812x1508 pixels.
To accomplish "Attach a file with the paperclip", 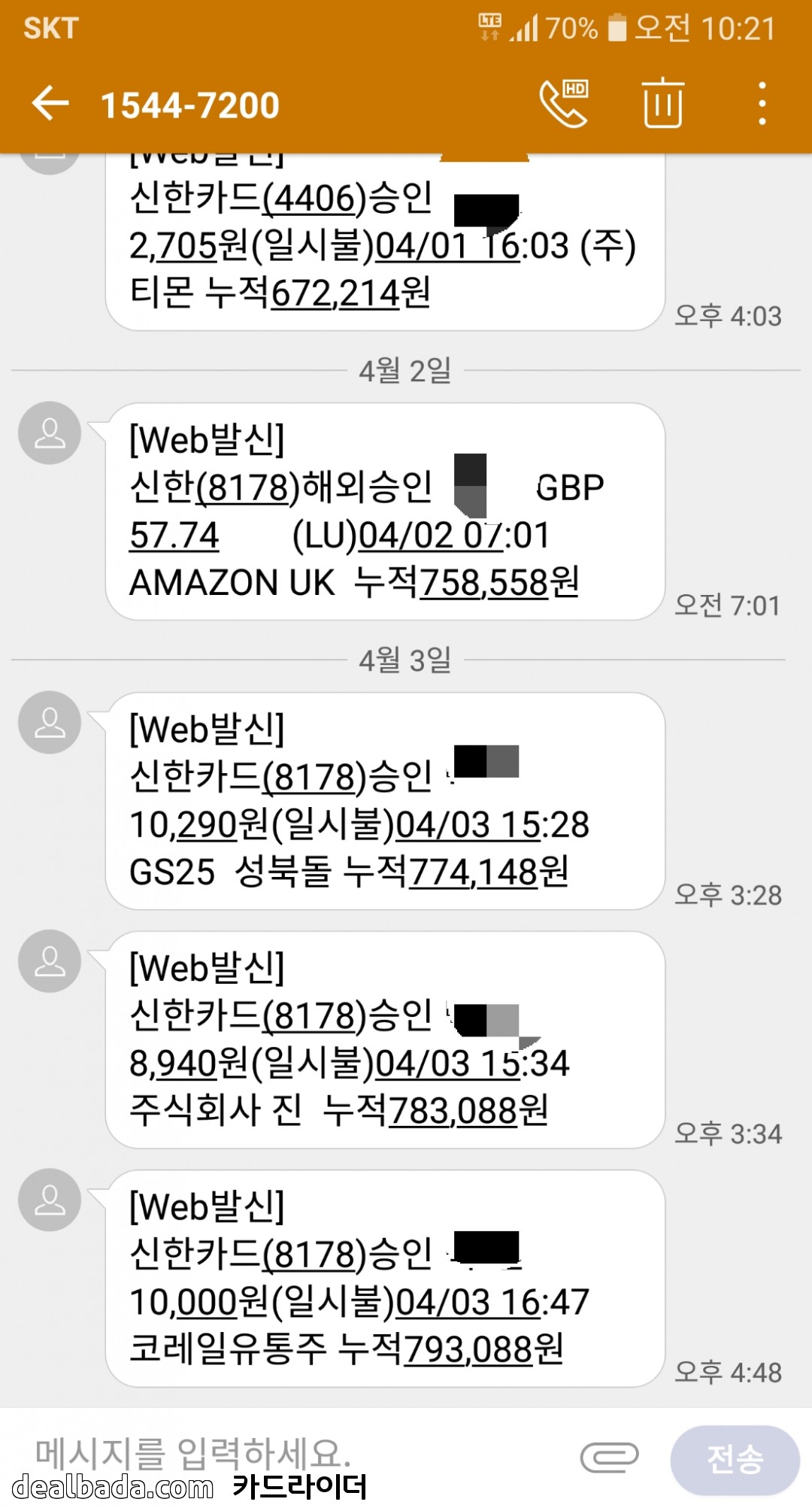I will click(x=609, y=1458).
